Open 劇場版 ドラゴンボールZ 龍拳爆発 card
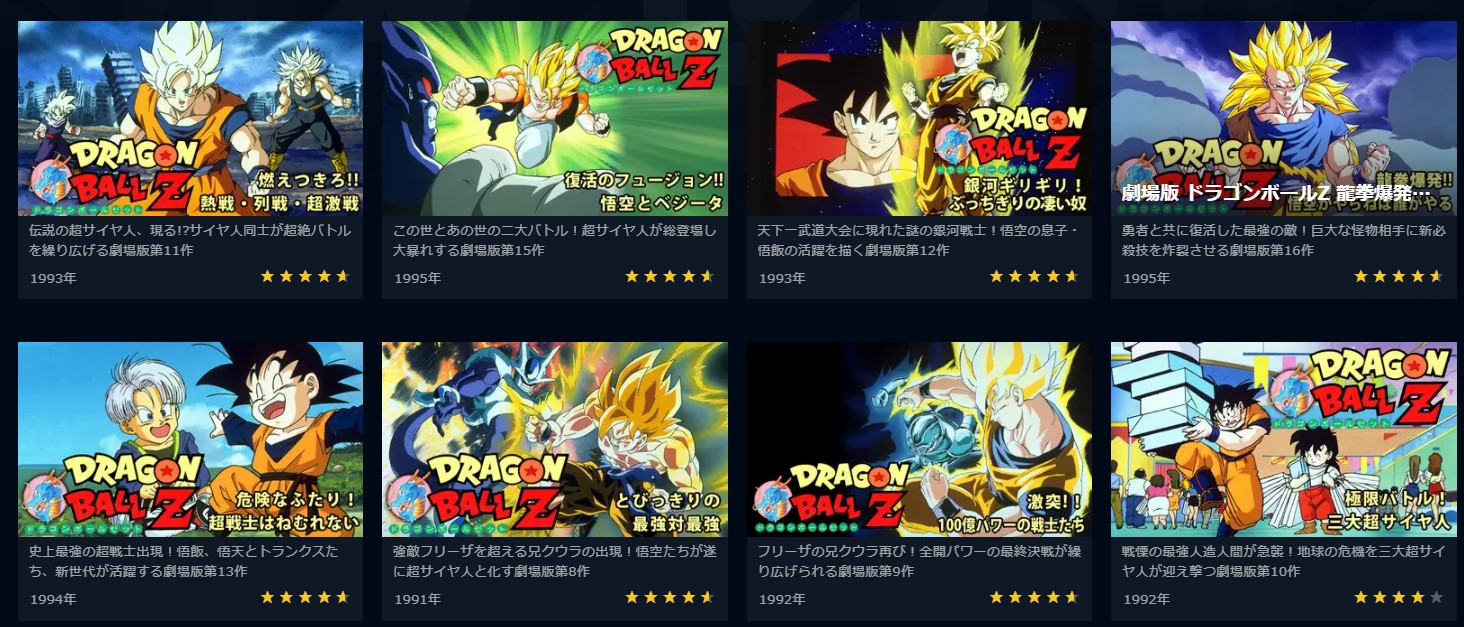This screenshot has height=627, width=1464. coord(1283,118)
